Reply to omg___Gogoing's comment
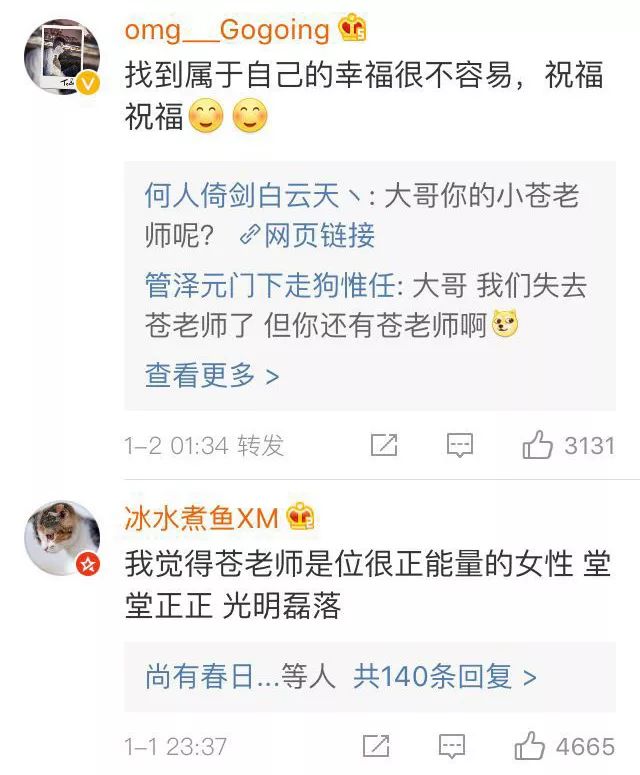 click(x=459, y=445)
